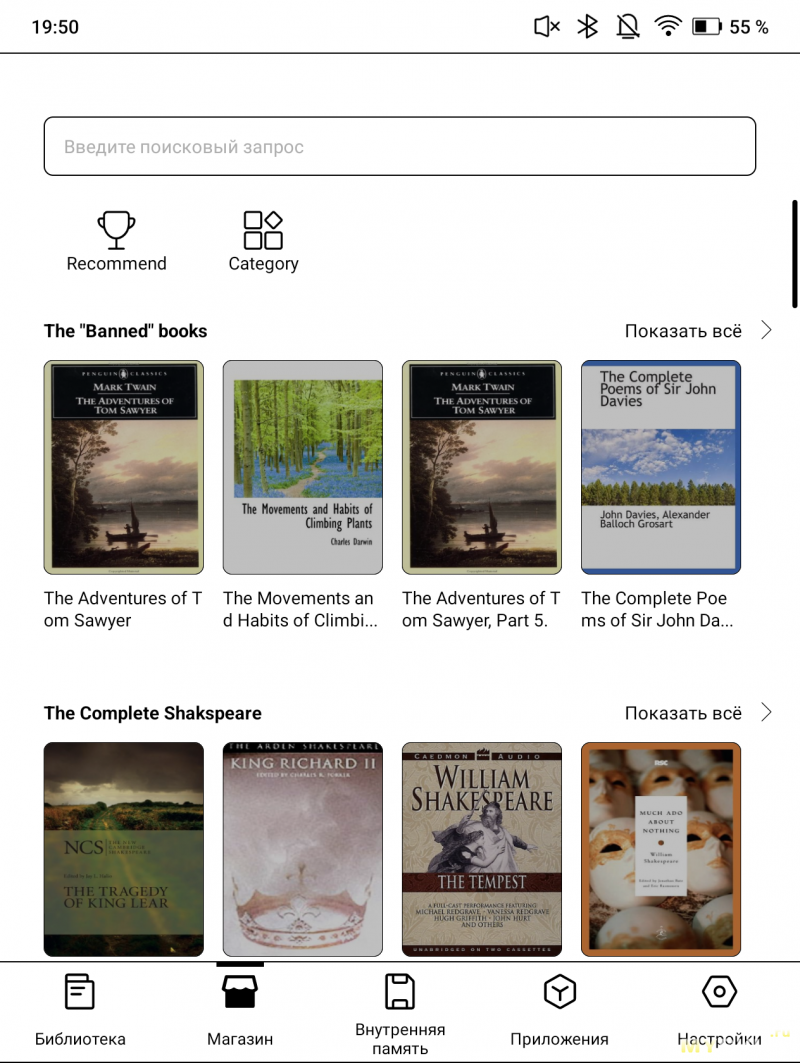Open The Tragedy of King Lear book
The image size is (800, 1063).
click(124, 848)
